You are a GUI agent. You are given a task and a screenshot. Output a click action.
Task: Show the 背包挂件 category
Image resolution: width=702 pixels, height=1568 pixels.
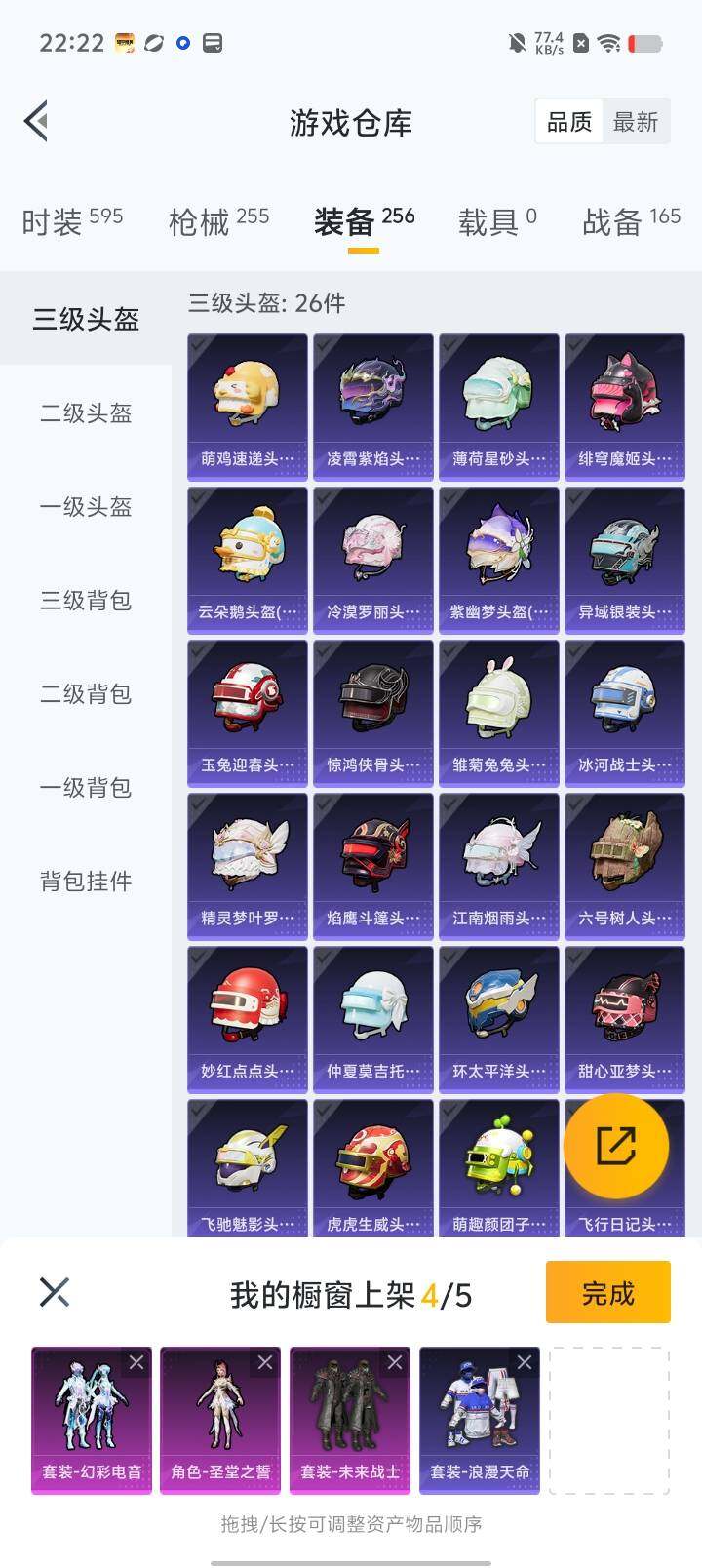86,882
